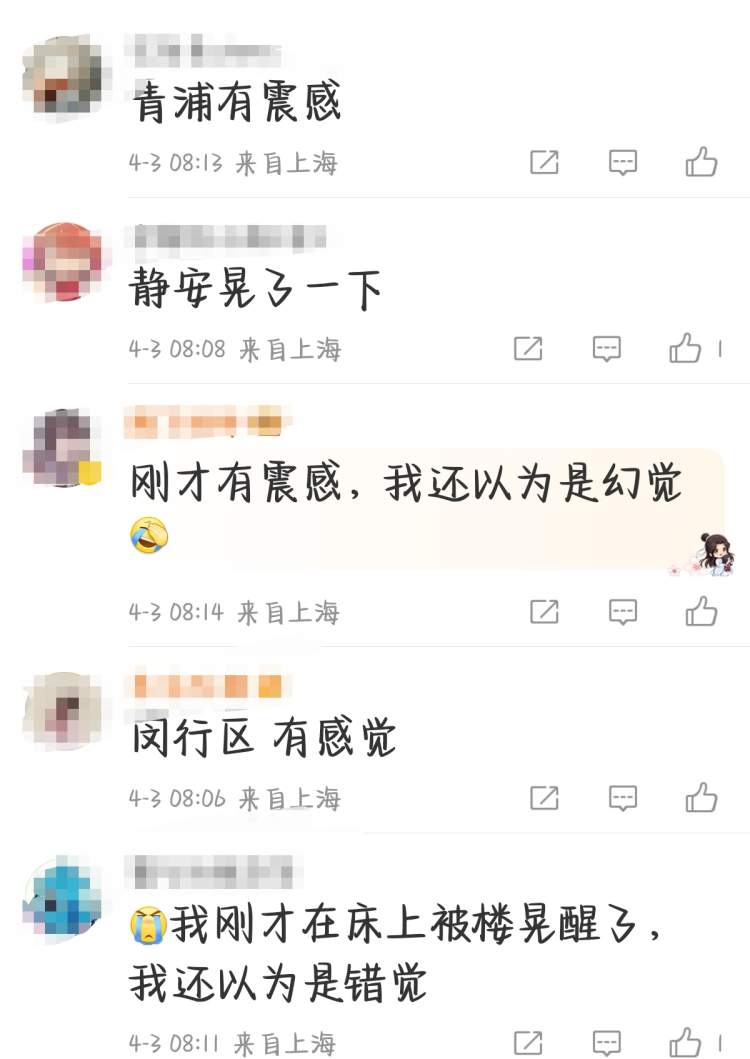The height and width of the screenshot is (1059, 750).
Task: Like the comment "静安晃了一下"
Action: tap(686, 348)
